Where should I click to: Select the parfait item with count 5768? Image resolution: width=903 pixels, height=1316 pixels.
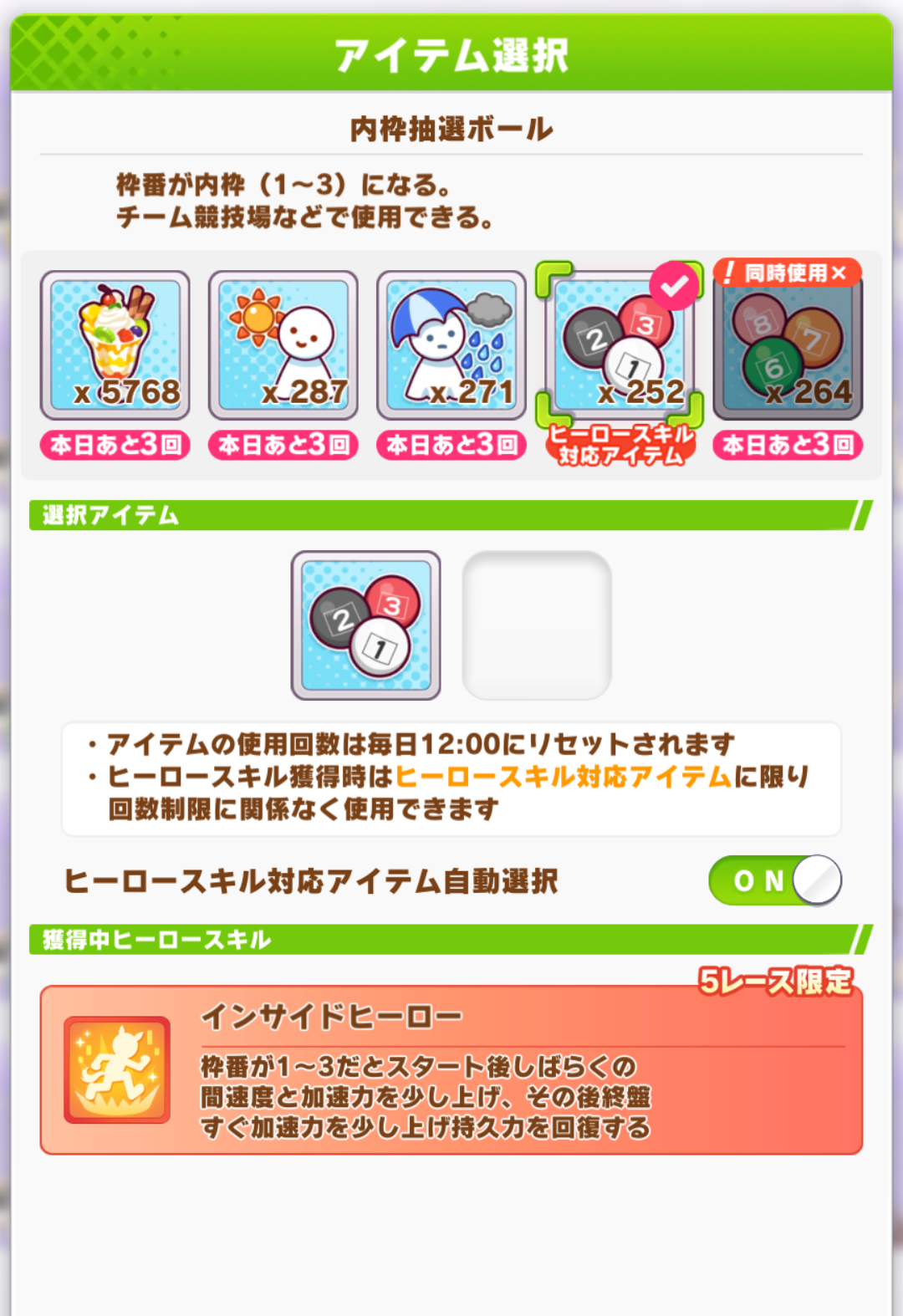click(115, 344)
